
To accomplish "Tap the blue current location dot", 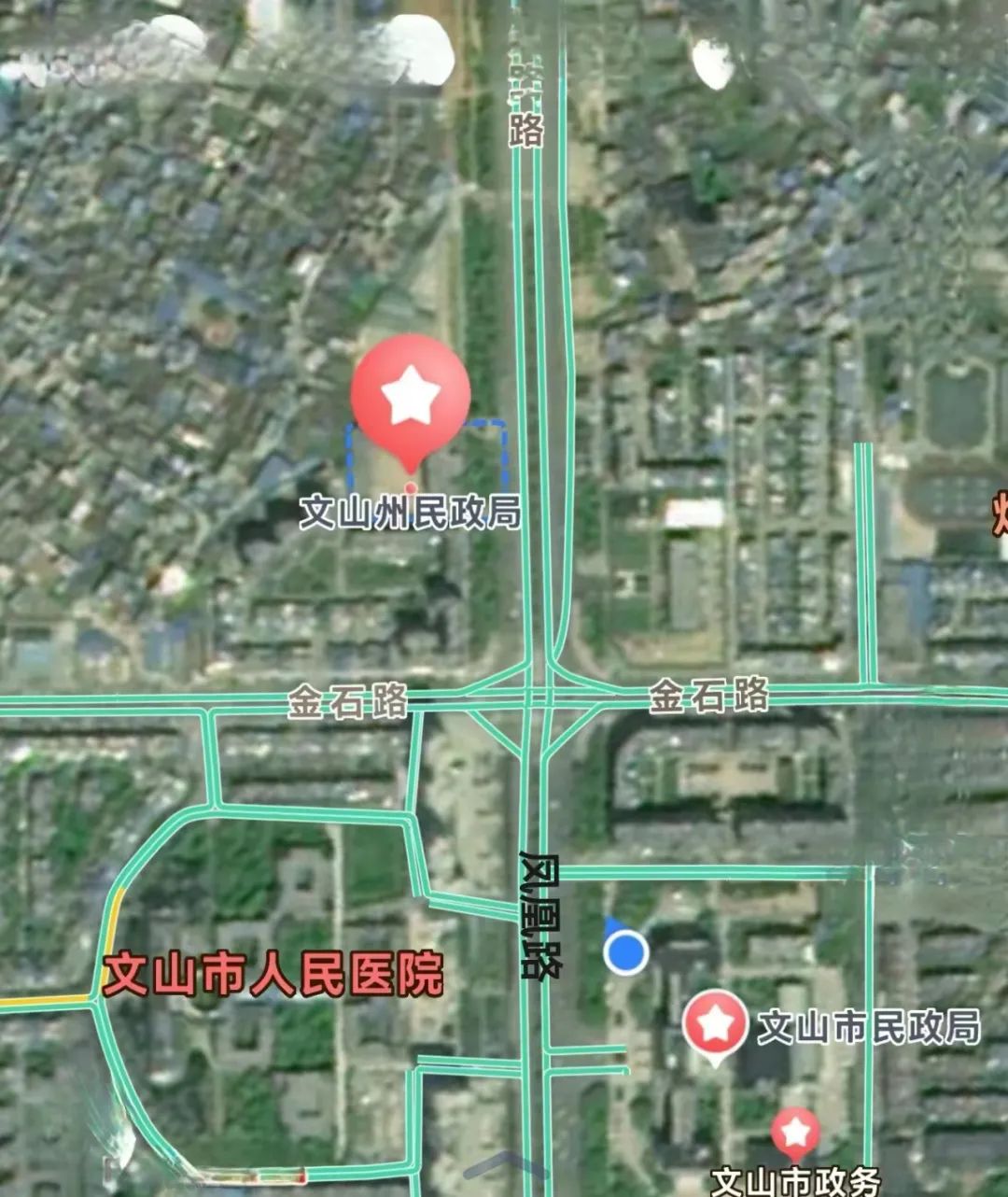I will (625, 953).
